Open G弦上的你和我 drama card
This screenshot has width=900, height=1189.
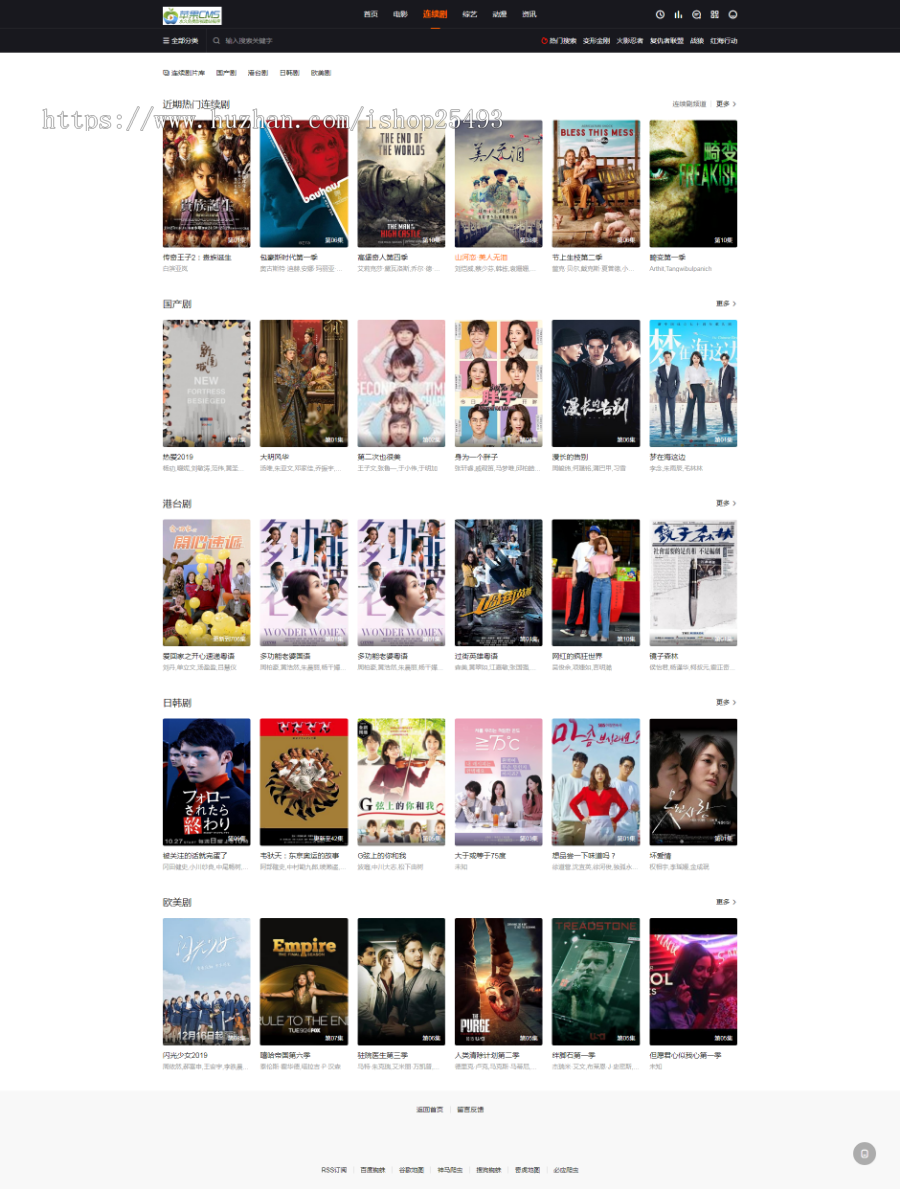point(401,782)
